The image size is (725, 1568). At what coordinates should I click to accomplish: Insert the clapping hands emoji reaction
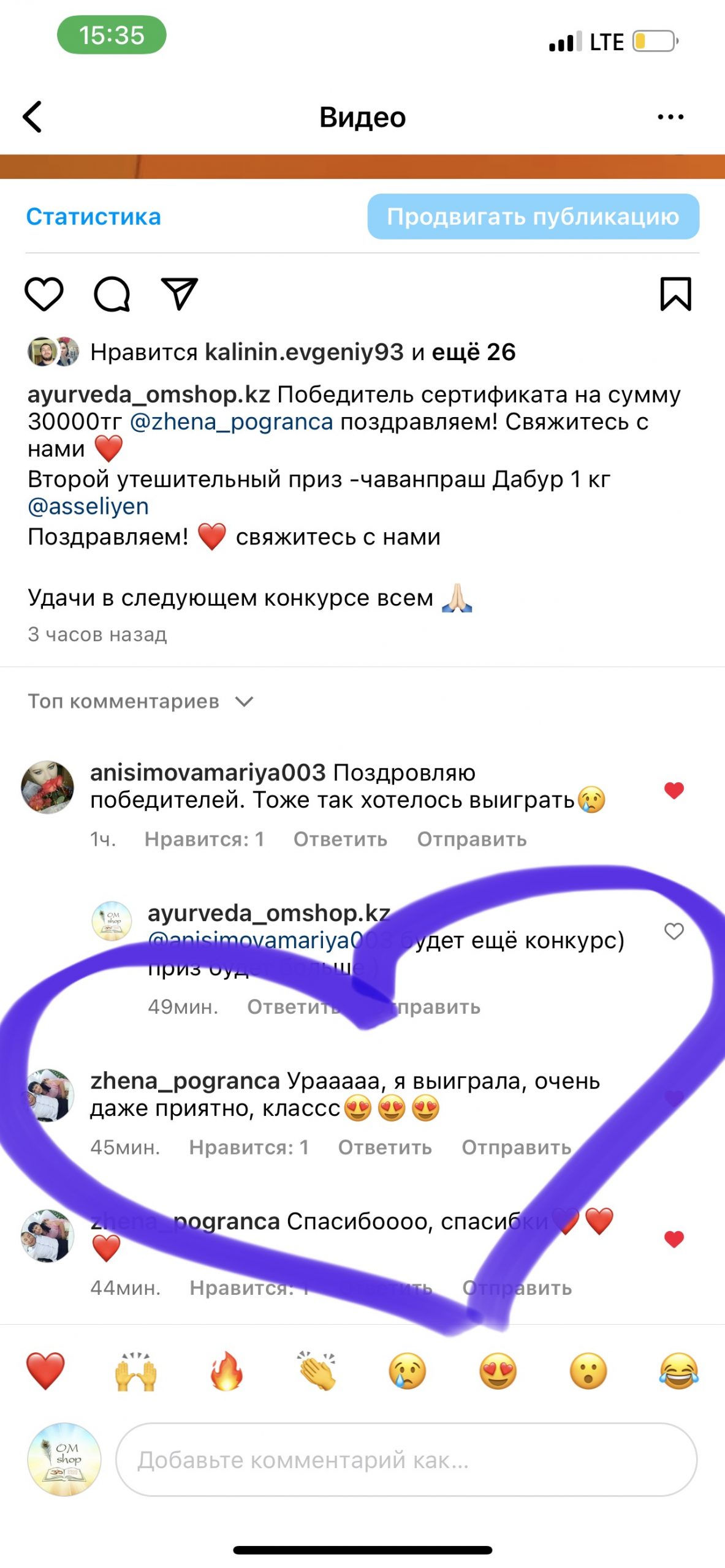coord(317,1371)
